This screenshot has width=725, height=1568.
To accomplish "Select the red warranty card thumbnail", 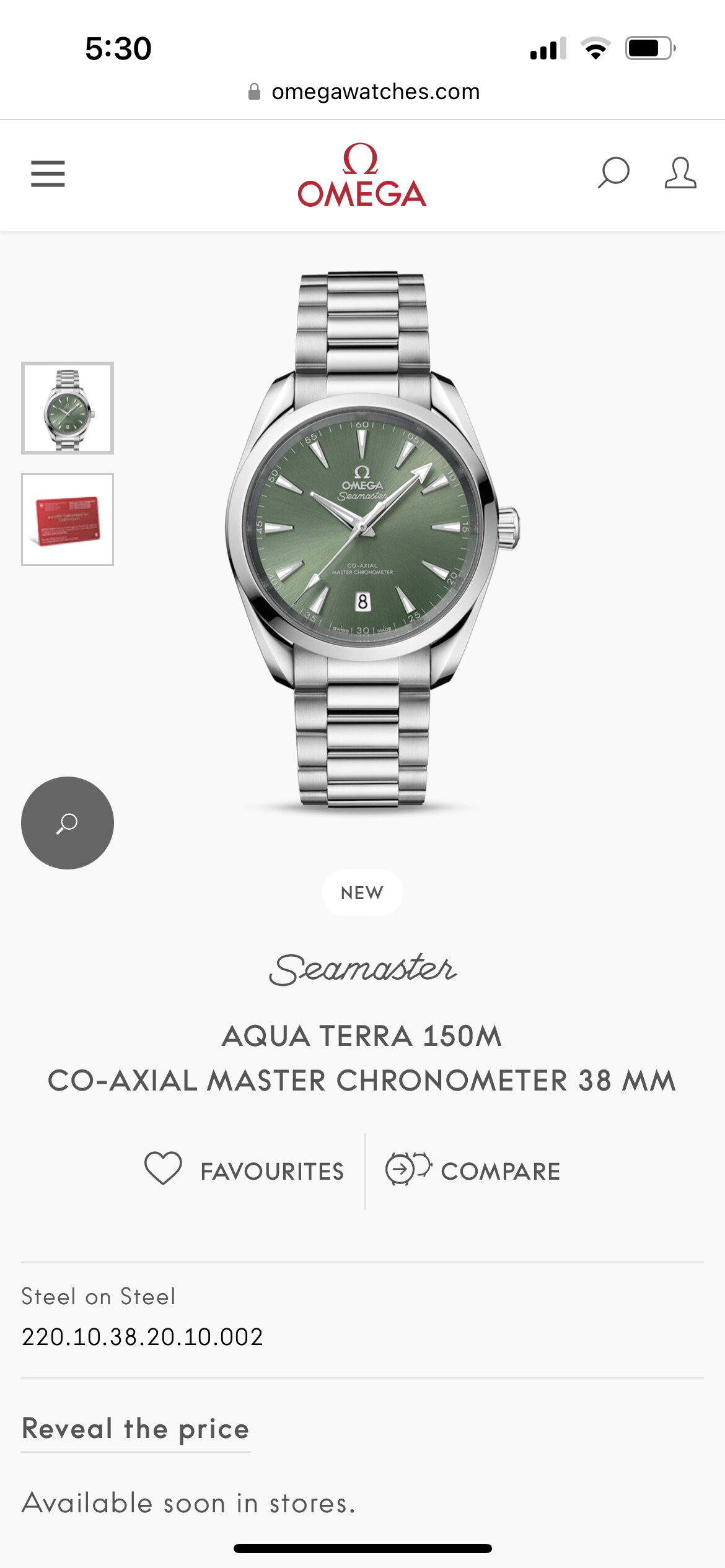I will 68,520.
